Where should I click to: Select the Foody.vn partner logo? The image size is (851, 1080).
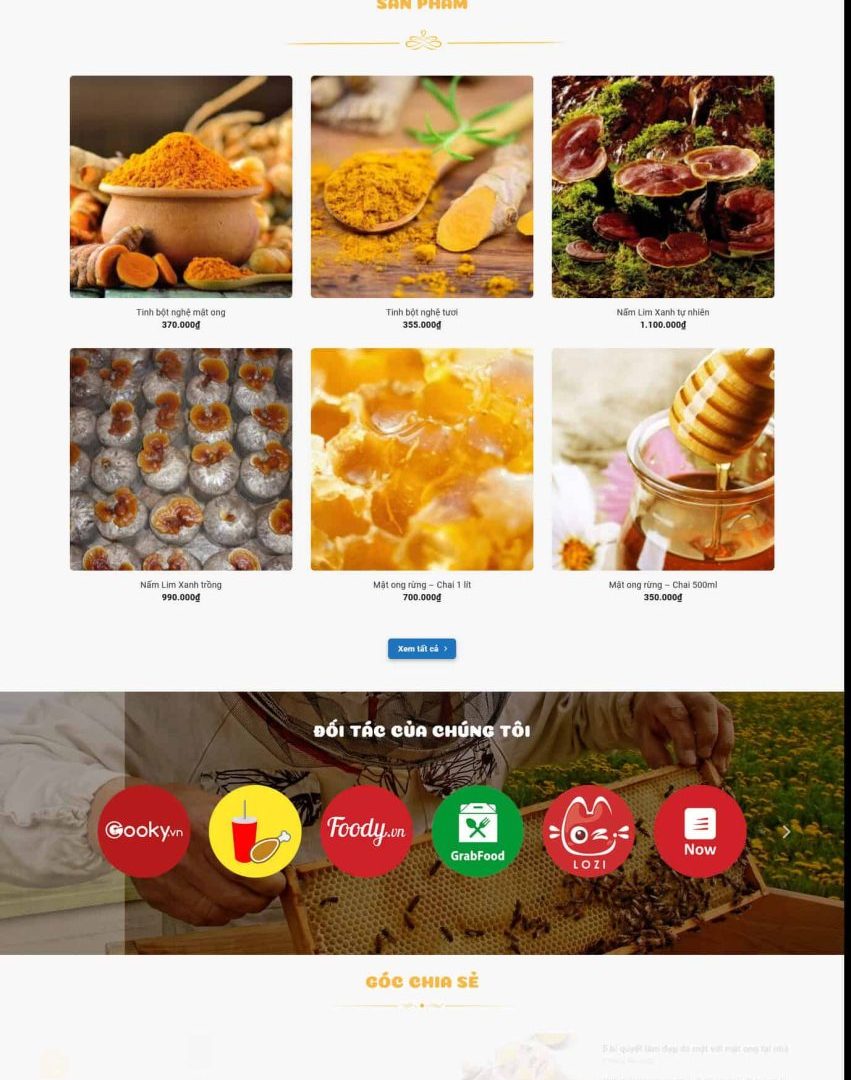pos(366,831)
